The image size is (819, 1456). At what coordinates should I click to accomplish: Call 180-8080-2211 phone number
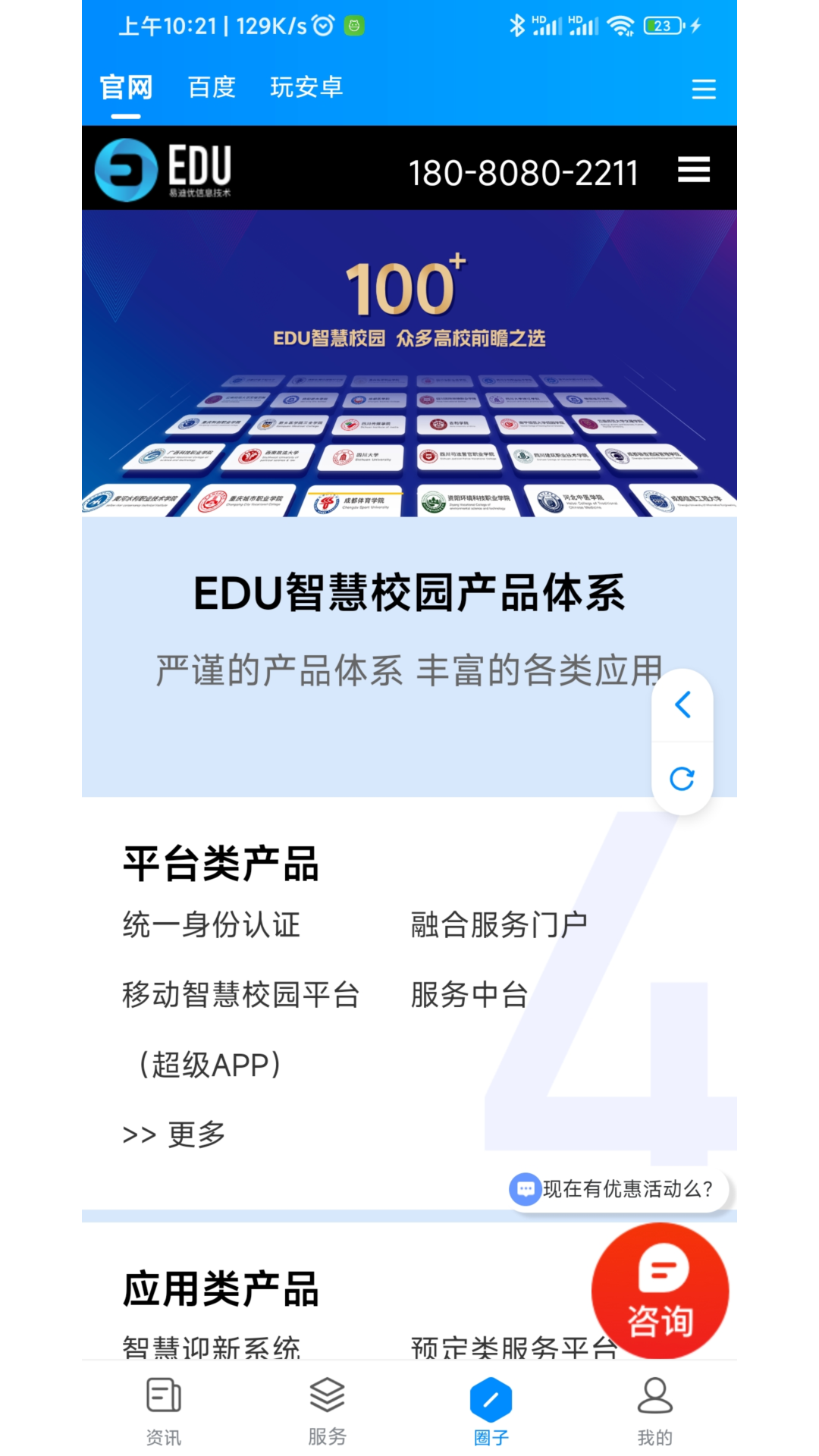coord(522,173)
